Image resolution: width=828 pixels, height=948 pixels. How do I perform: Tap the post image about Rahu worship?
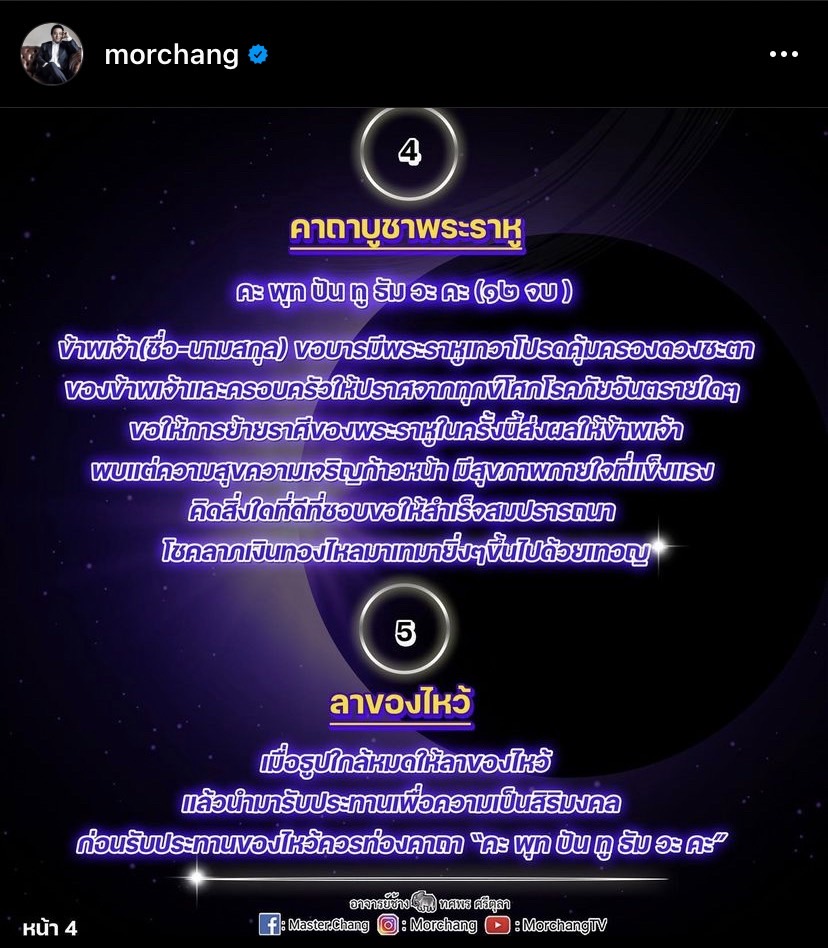pos(414,500)
